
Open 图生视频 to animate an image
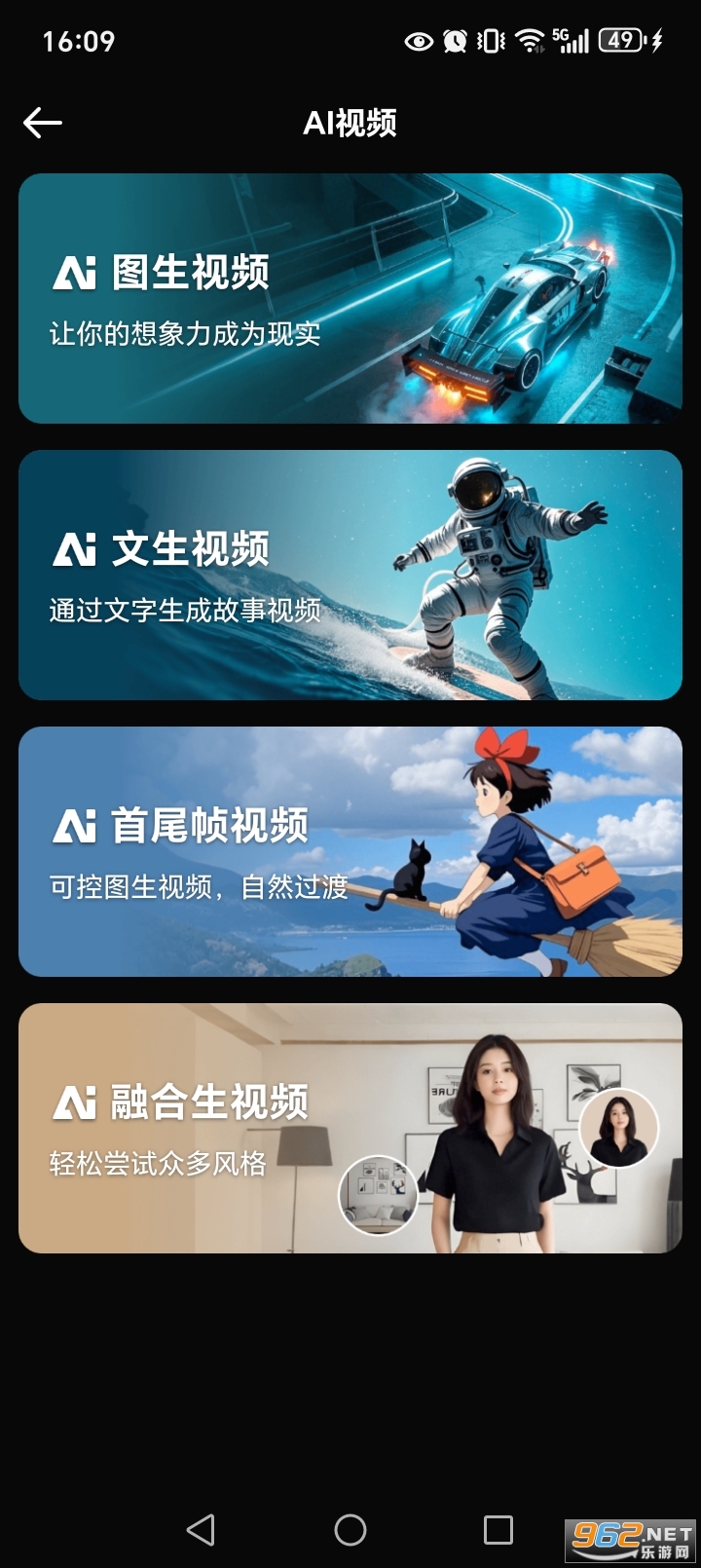(x=350, y=297)
